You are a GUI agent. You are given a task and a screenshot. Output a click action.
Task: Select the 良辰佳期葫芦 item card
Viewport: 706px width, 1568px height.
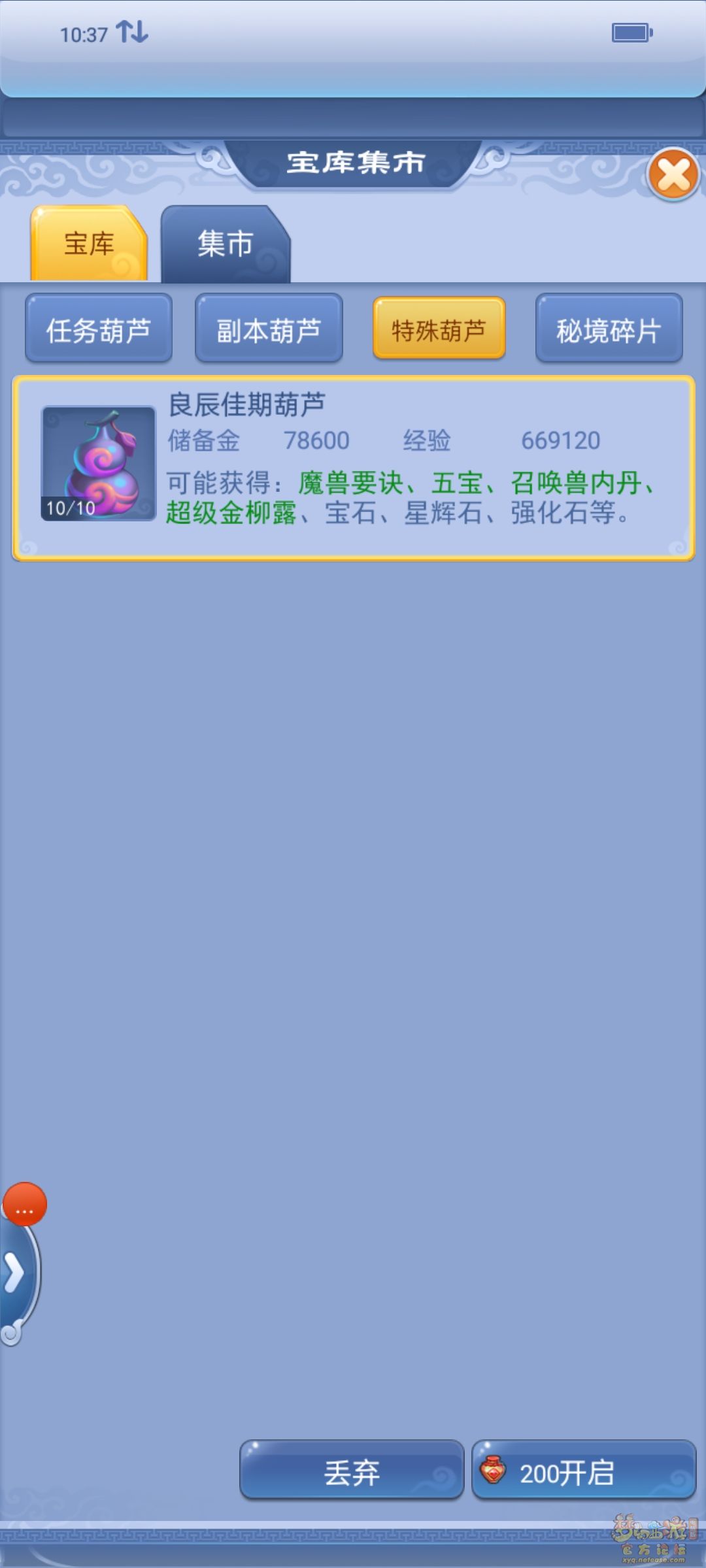(x=353, y=468)
